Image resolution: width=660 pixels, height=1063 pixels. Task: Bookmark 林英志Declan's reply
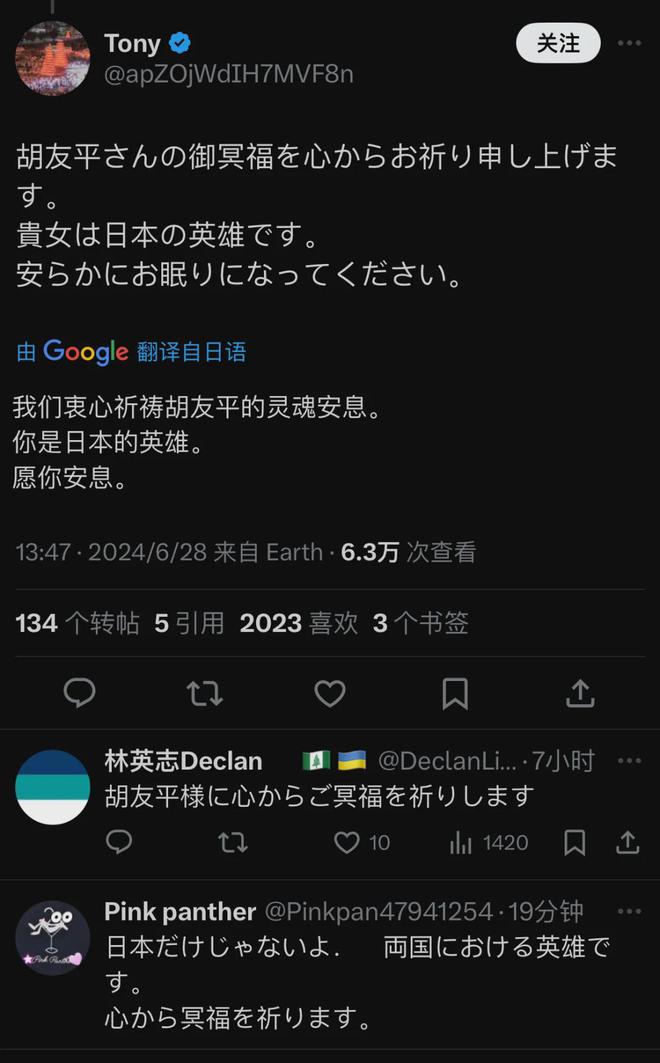point(575,843)
